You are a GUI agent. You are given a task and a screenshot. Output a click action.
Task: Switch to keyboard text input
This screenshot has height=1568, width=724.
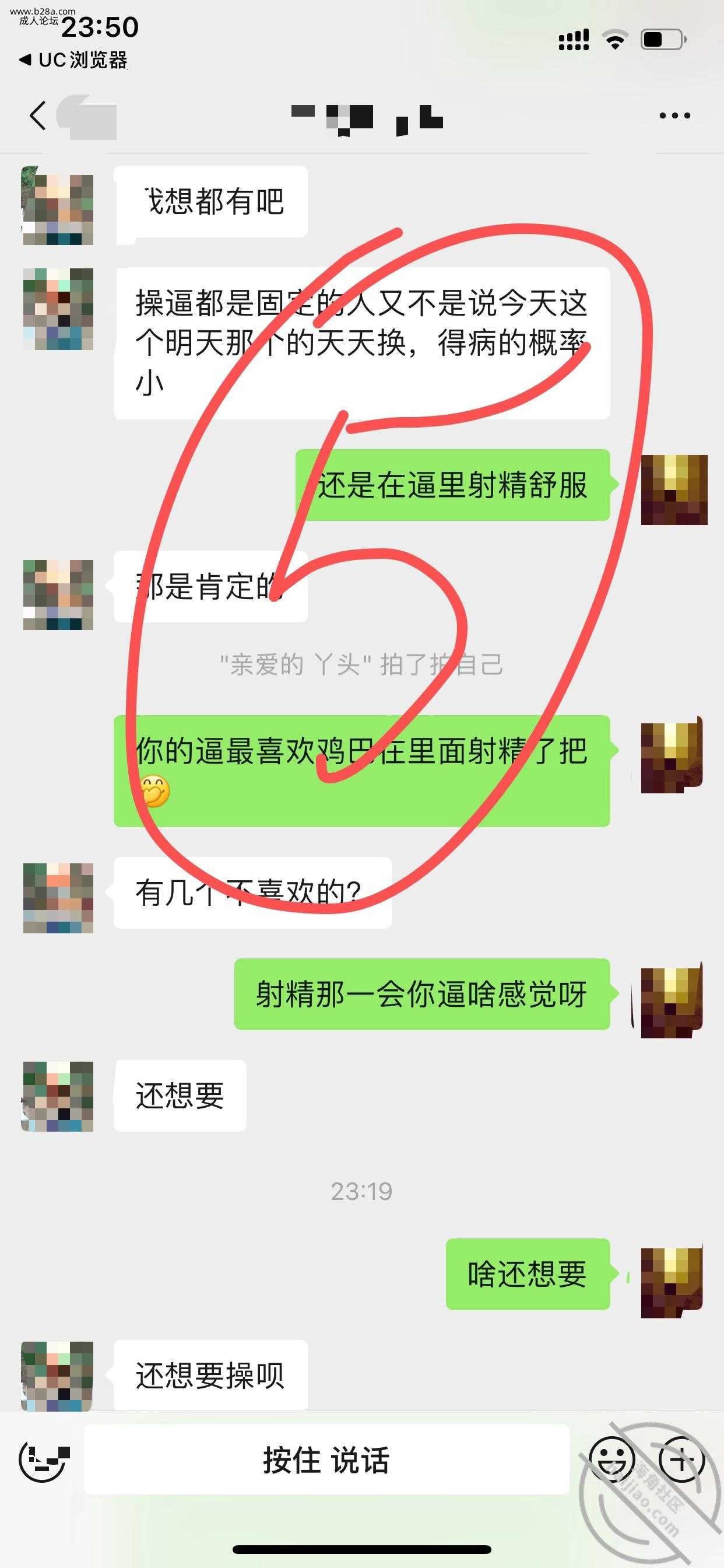point(43,1459)
